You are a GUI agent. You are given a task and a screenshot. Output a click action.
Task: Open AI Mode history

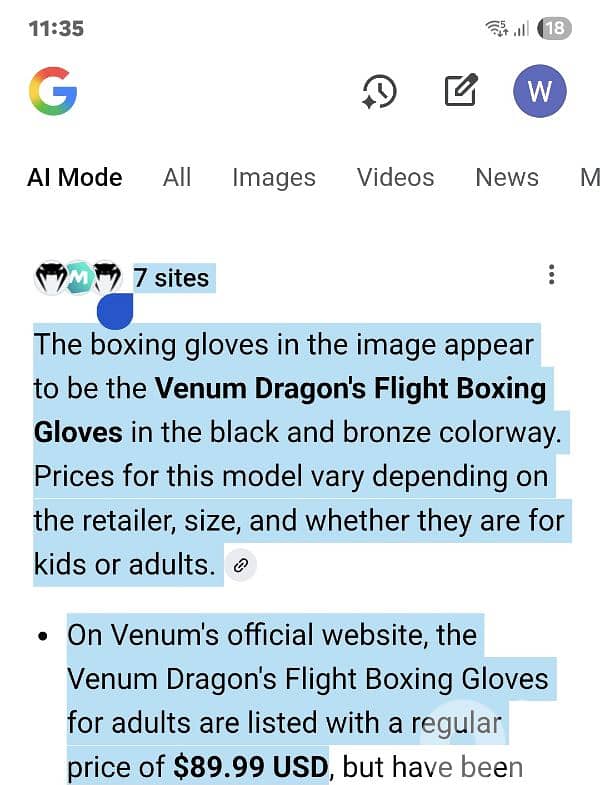pos(379,92)
